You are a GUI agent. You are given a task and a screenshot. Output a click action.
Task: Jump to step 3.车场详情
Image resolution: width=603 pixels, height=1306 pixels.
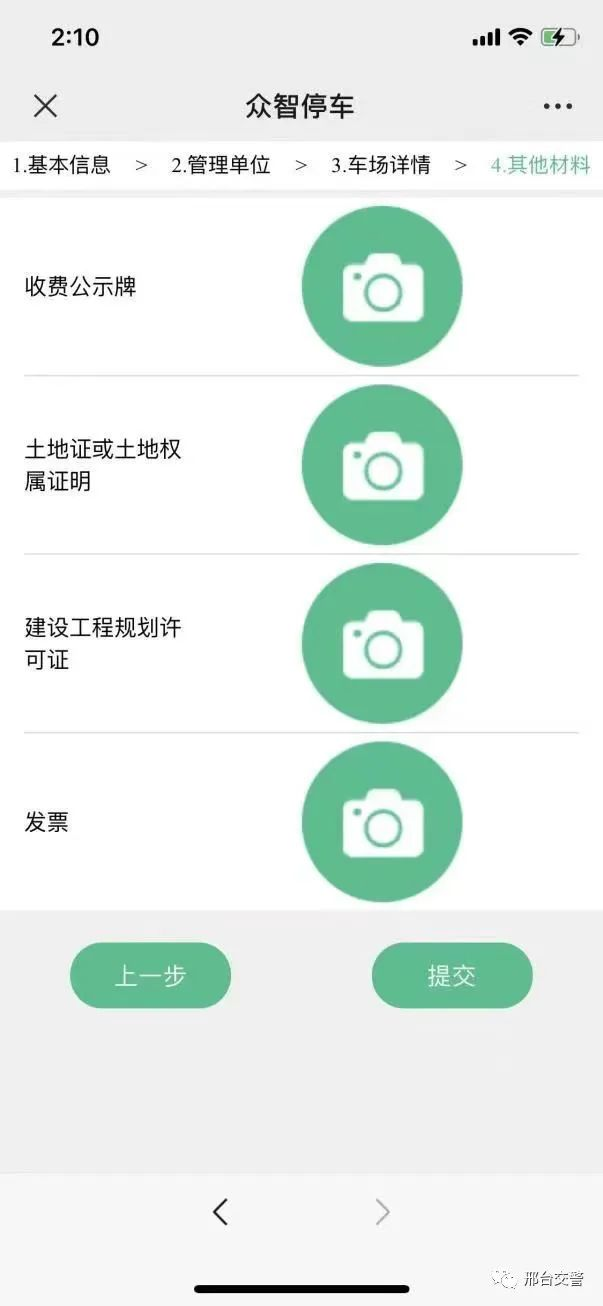click(381, 165)
